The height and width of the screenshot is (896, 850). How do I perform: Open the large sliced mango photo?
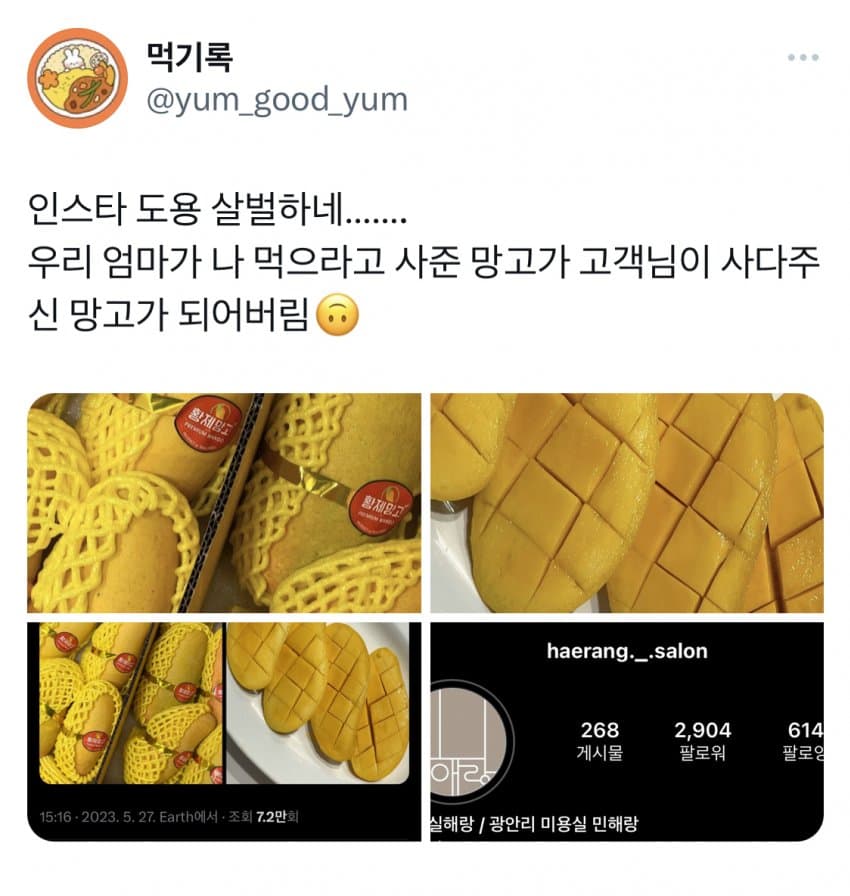[627, 502]
